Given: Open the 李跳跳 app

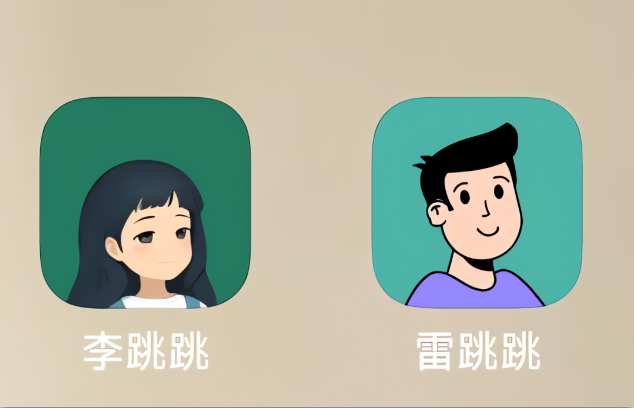Looking at the screenshot, I should click(x=145, y=202).
